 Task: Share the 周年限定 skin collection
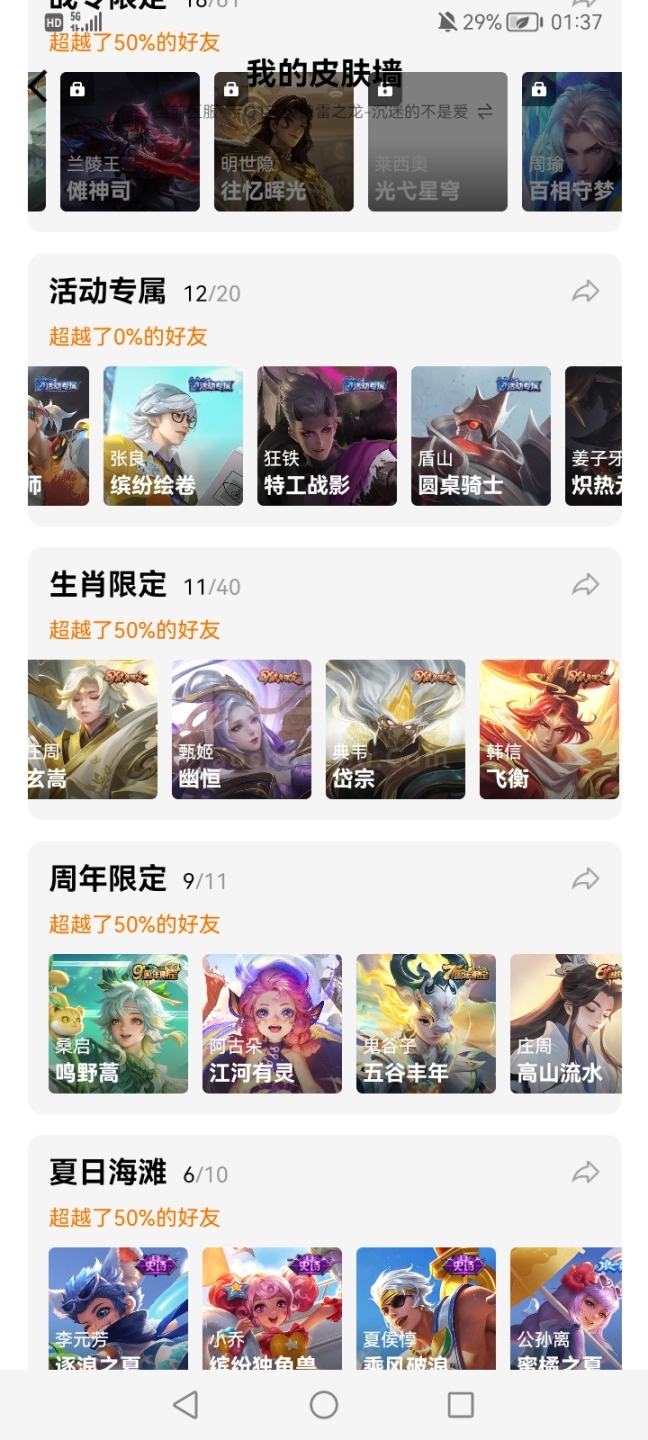tap(585, 879)
